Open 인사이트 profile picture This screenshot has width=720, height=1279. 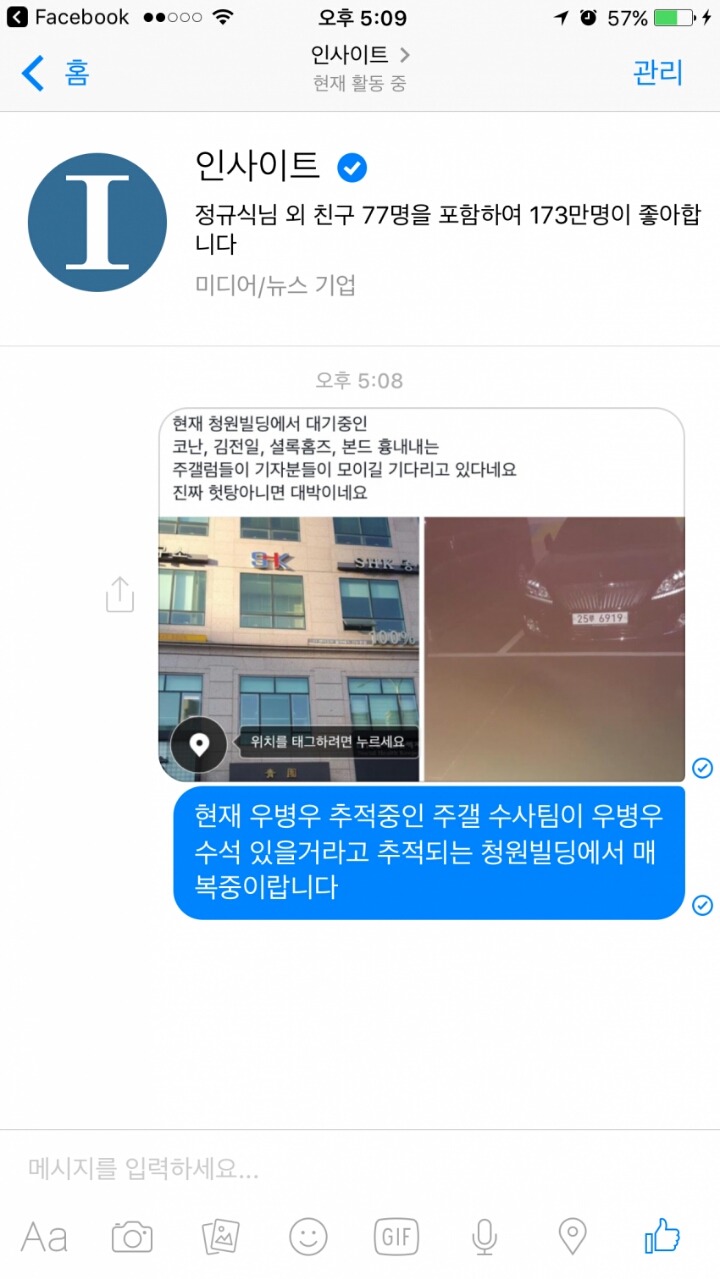[97, 222]
